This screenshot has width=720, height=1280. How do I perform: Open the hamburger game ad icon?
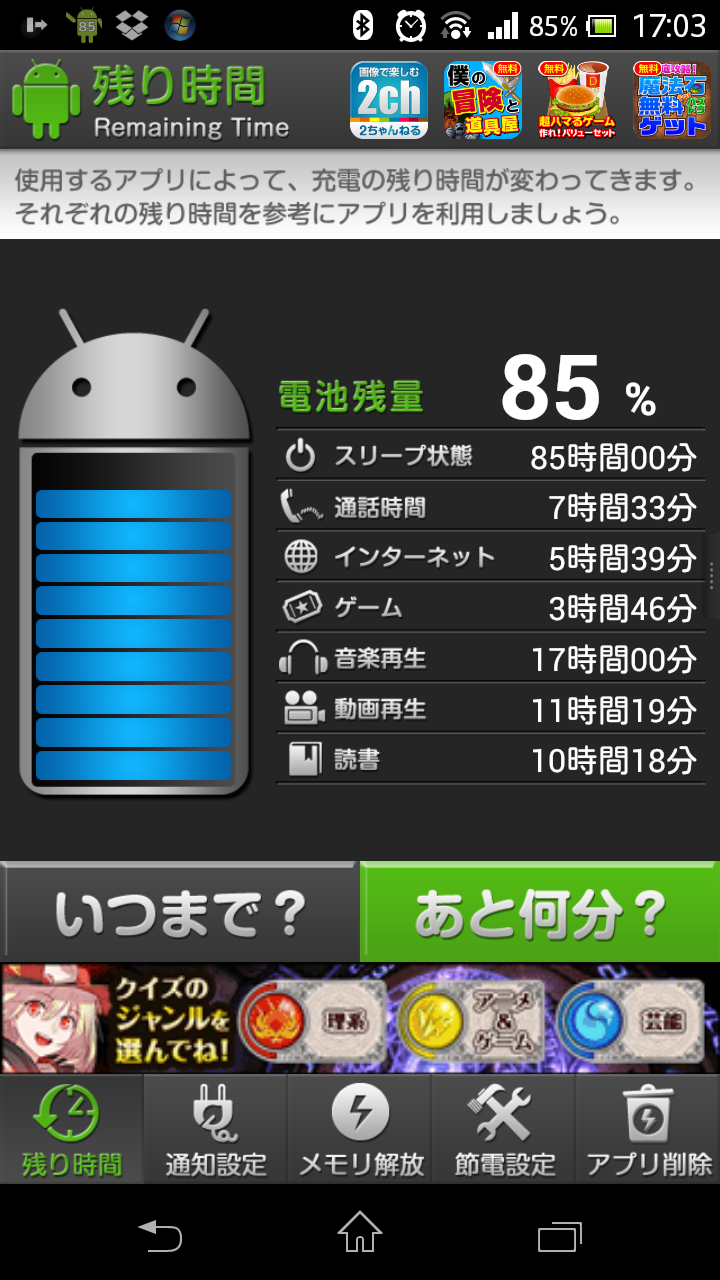coord(577,100)
